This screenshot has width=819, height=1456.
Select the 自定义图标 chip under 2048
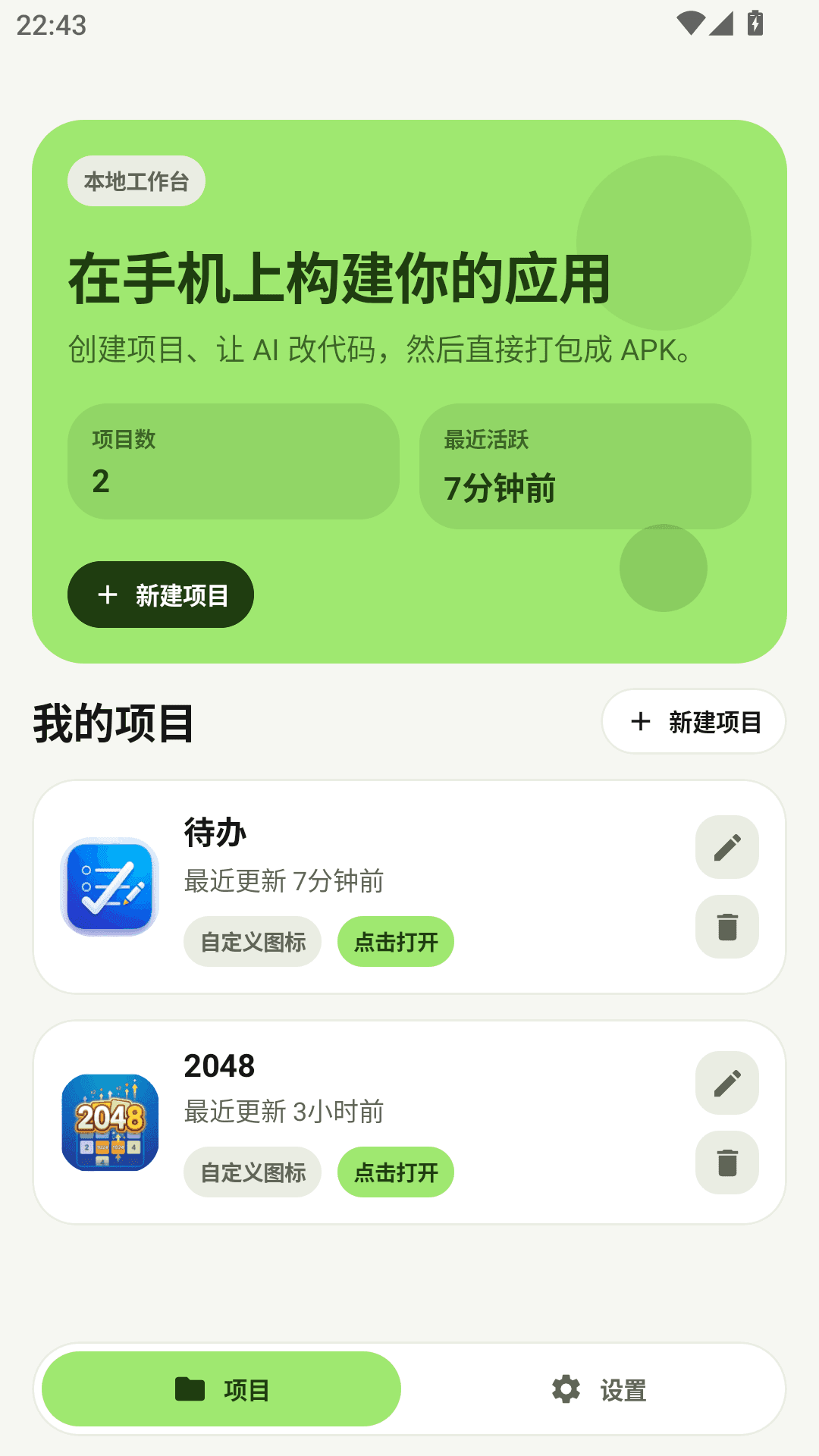pos(253,1172)
